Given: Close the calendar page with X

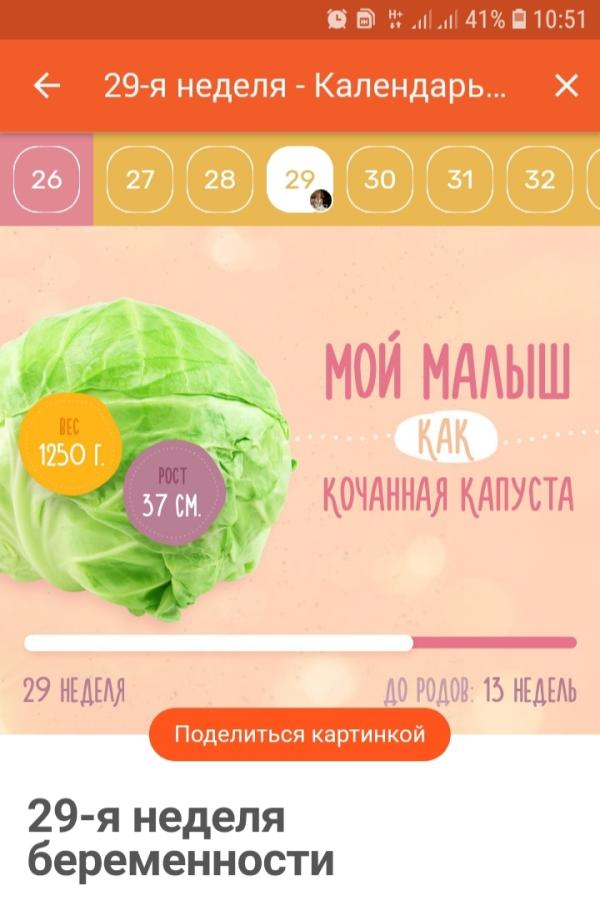Looking at the screenshot, I should tap(566, 86).
